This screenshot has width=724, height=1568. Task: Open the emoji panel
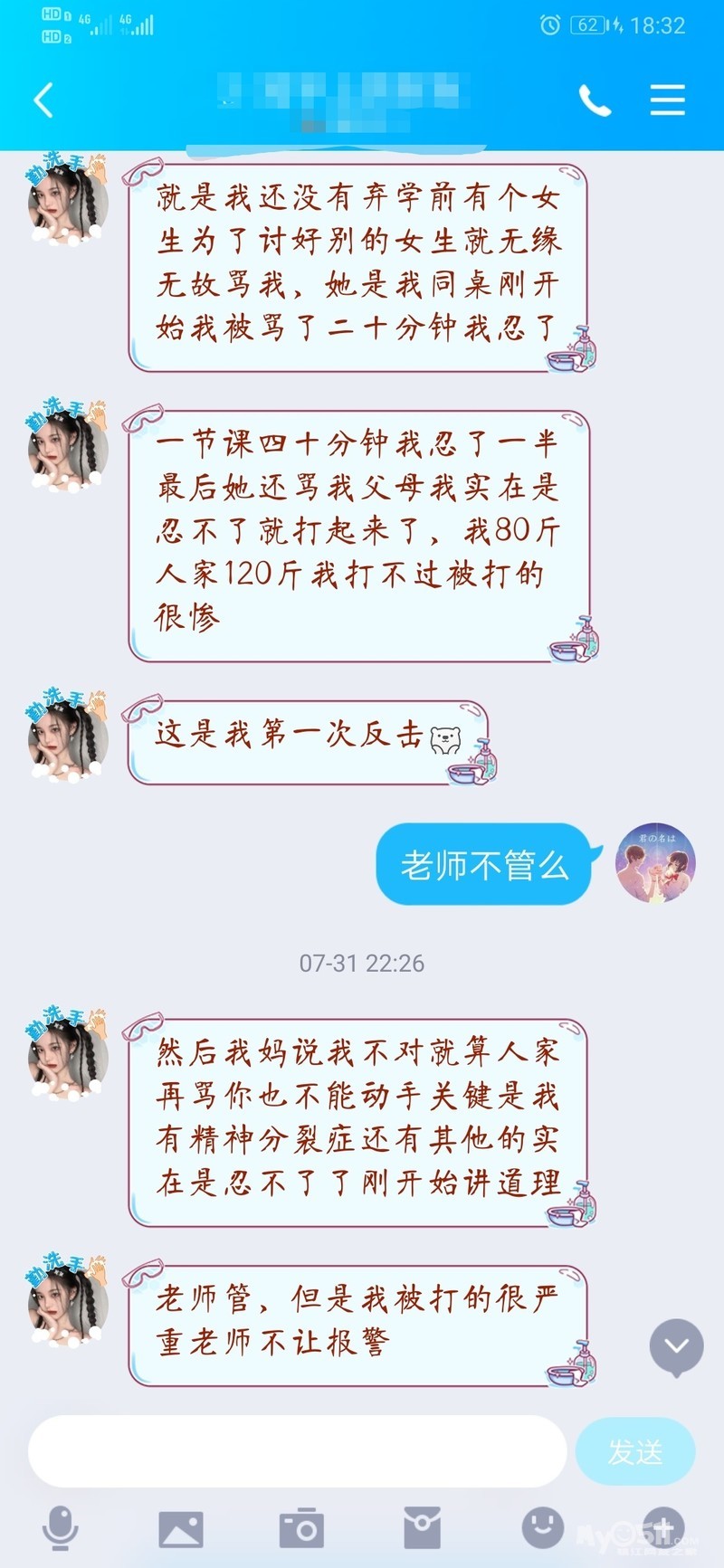[x=542, y=1528]
